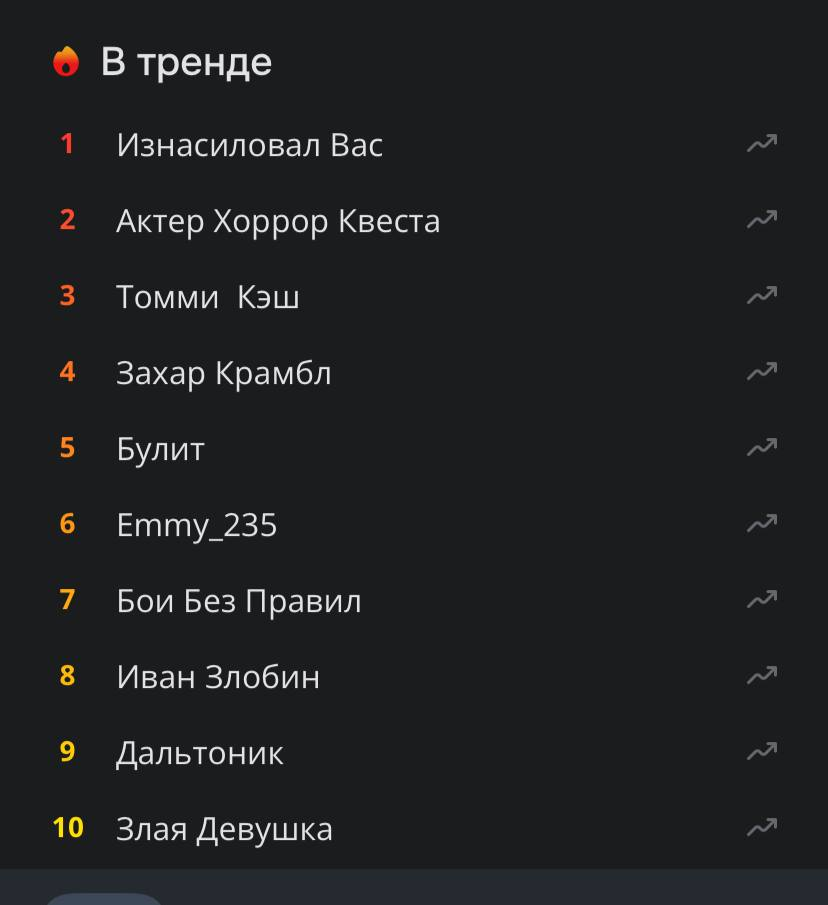This screenshot has width=828, height=905.
Task: Tap the Булит trending entry
Action: pos(160,449)
